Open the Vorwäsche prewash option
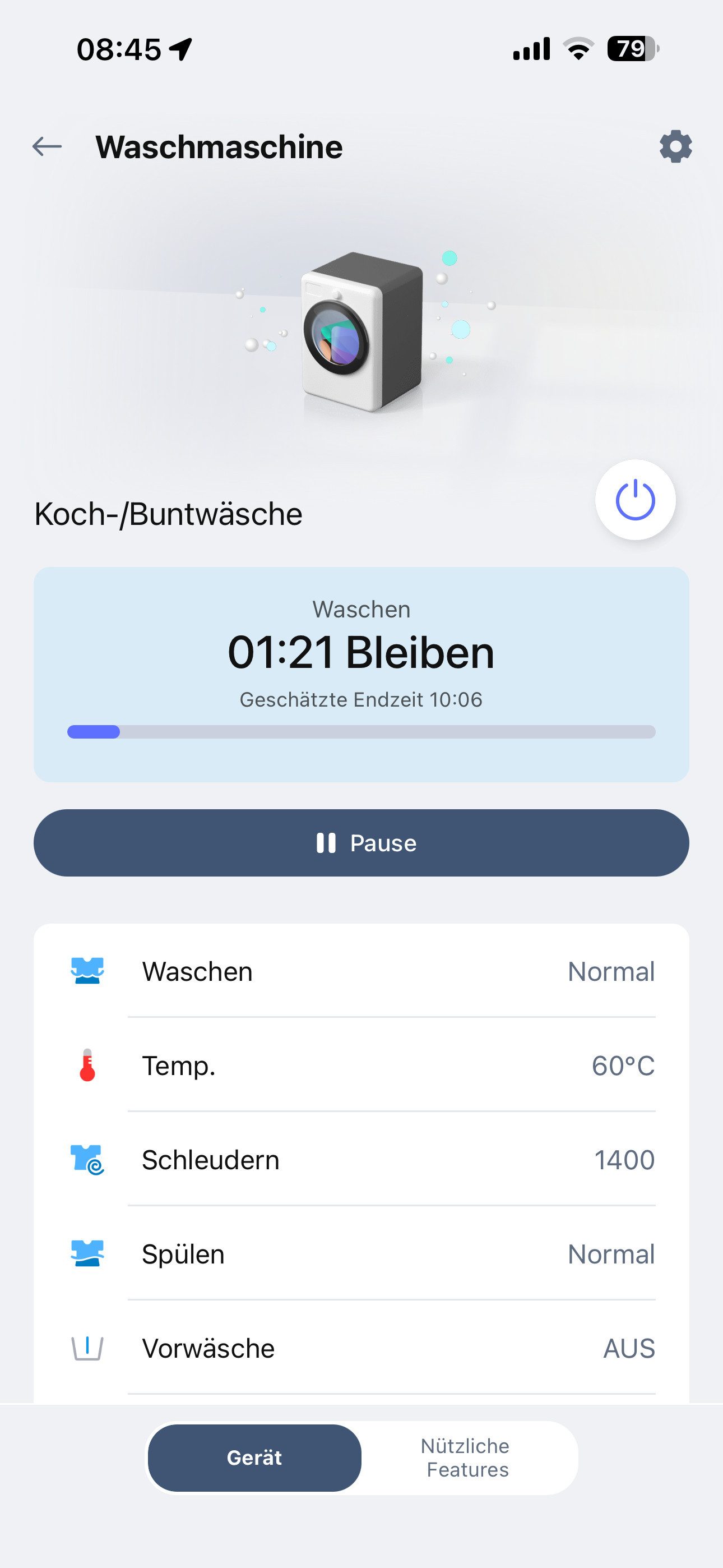 [361, 1349]
